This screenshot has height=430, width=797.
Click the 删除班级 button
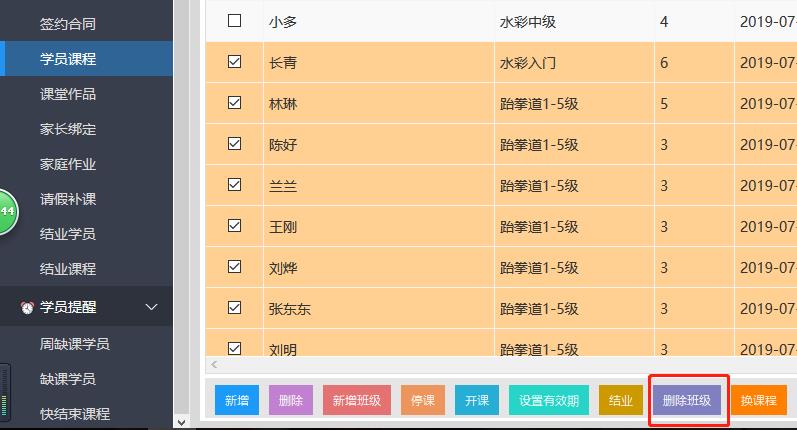(x=687, y=401)
